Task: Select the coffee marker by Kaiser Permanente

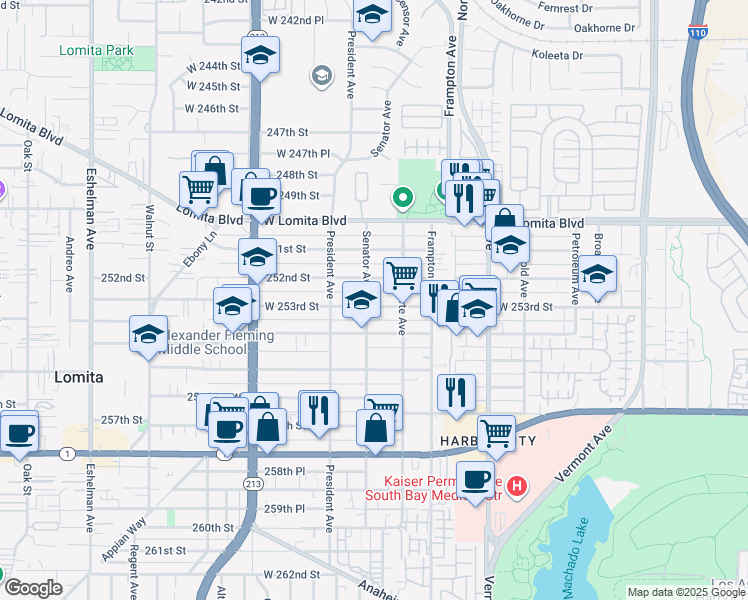Action: point(475,479)
